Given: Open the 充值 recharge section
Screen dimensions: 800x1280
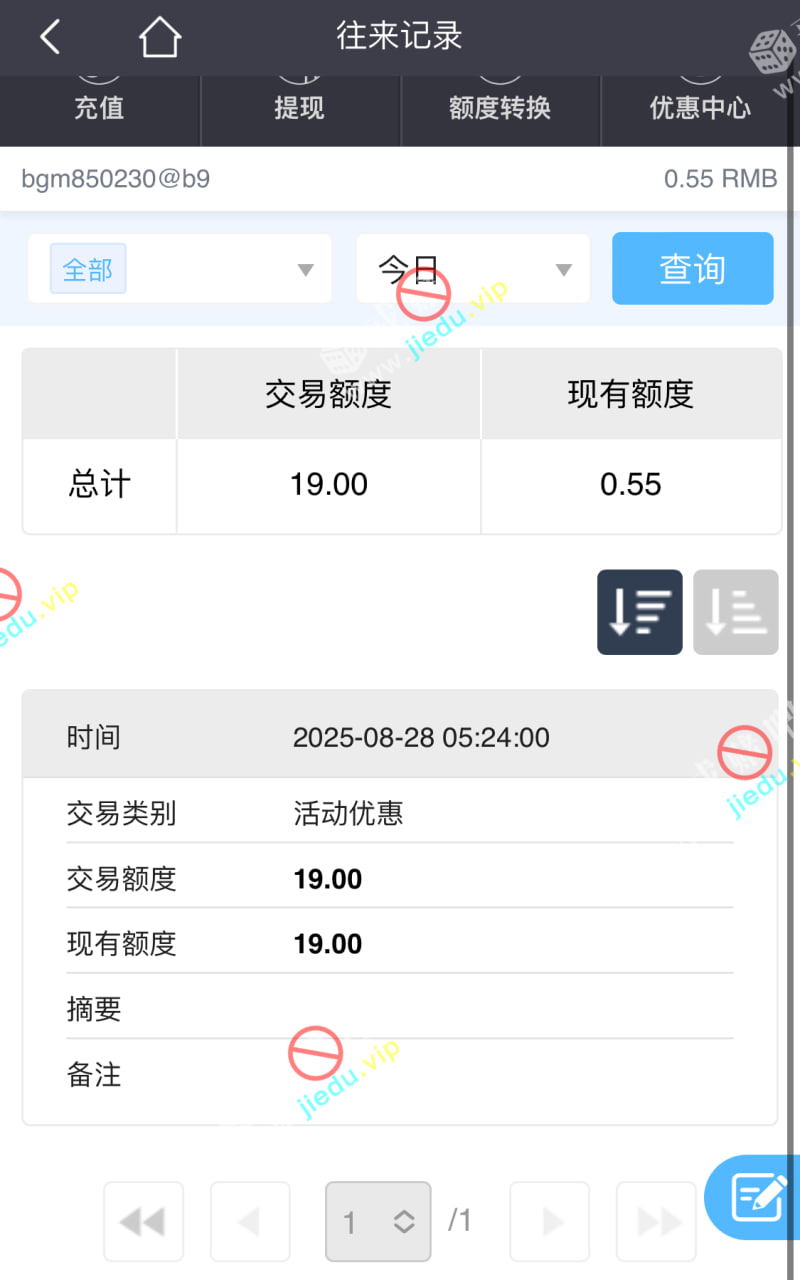Looking at the screenshot, I should (99, 107).
